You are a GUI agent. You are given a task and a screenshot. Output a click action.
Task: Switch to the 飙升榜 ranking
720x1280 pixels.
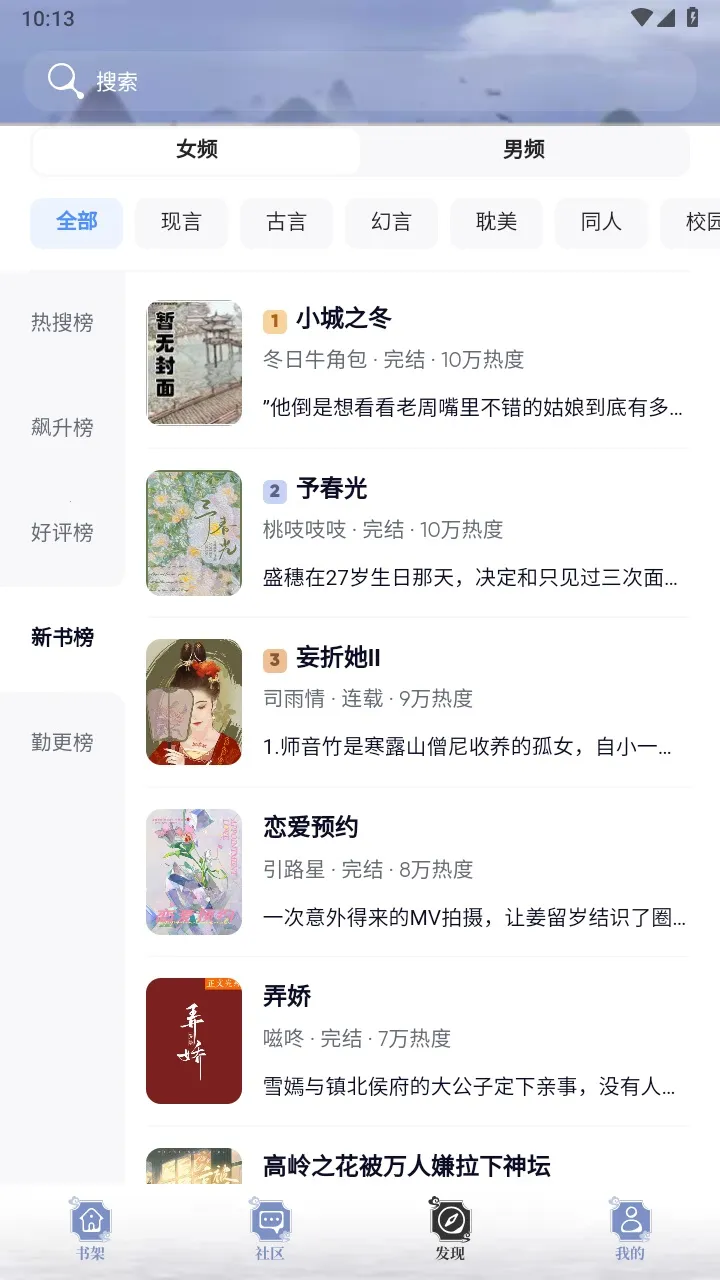click(x=62, y=428)
